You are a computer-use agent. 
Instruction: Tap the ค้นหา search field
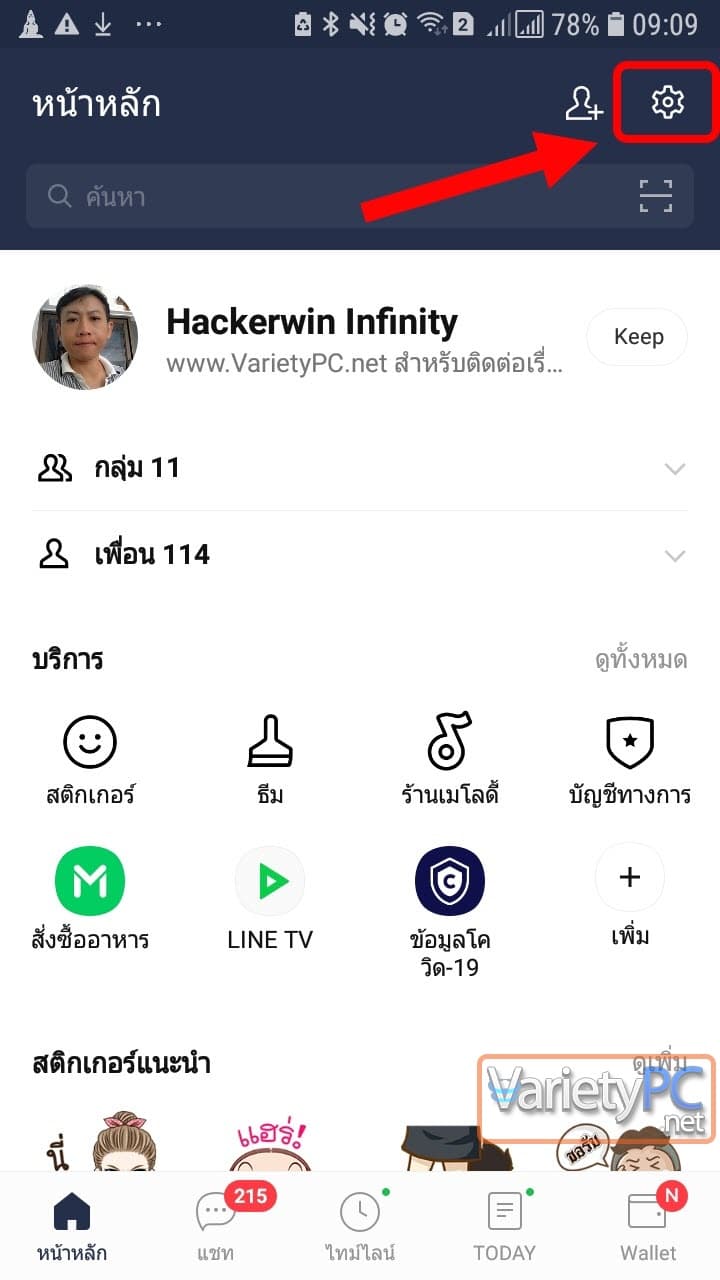pyautogui.click(x=330, y=196)
